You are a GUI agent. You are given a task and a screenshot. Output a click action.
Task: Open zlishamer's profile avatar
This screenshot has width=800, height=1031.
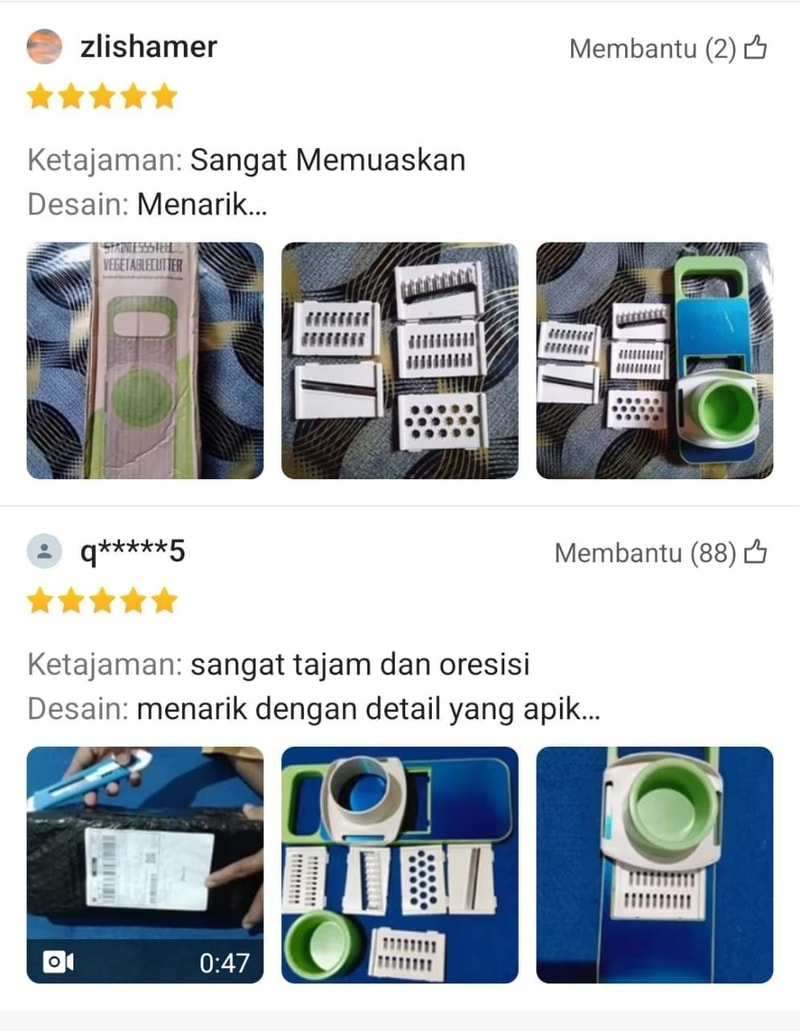point(44,47)
